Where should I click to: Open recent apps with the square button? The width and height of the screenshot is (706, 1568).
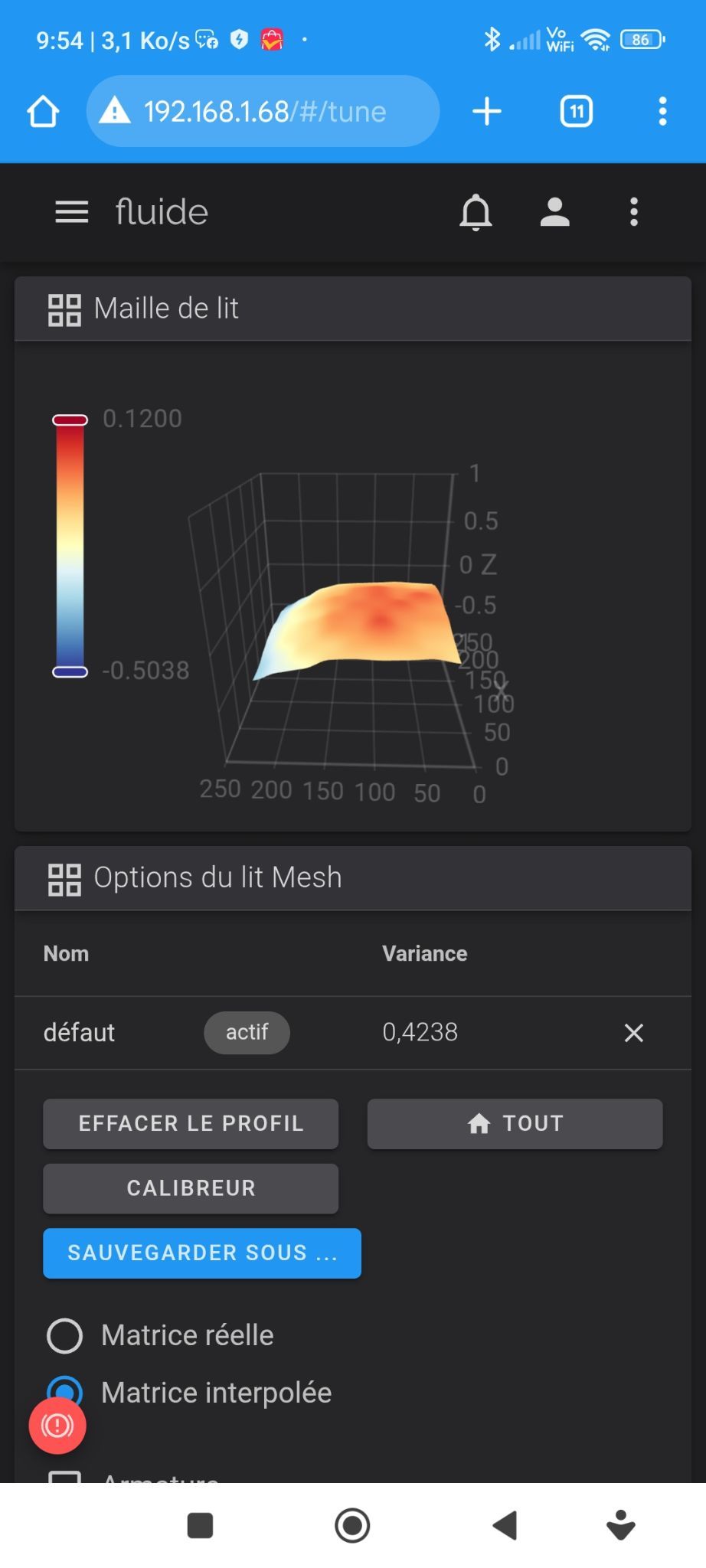(x=200, y=1525)
